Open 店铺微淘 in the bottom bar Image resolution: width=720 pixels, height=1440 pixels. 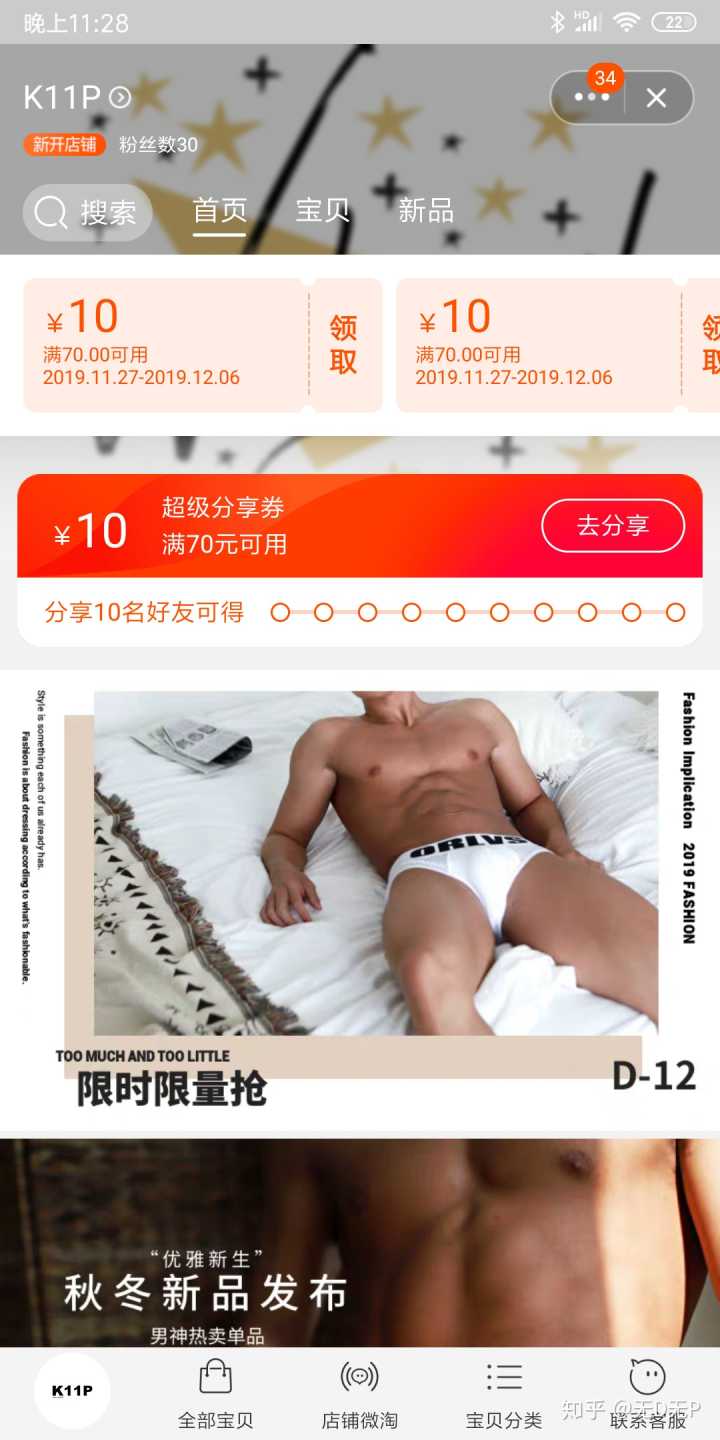click(359, 1395)
